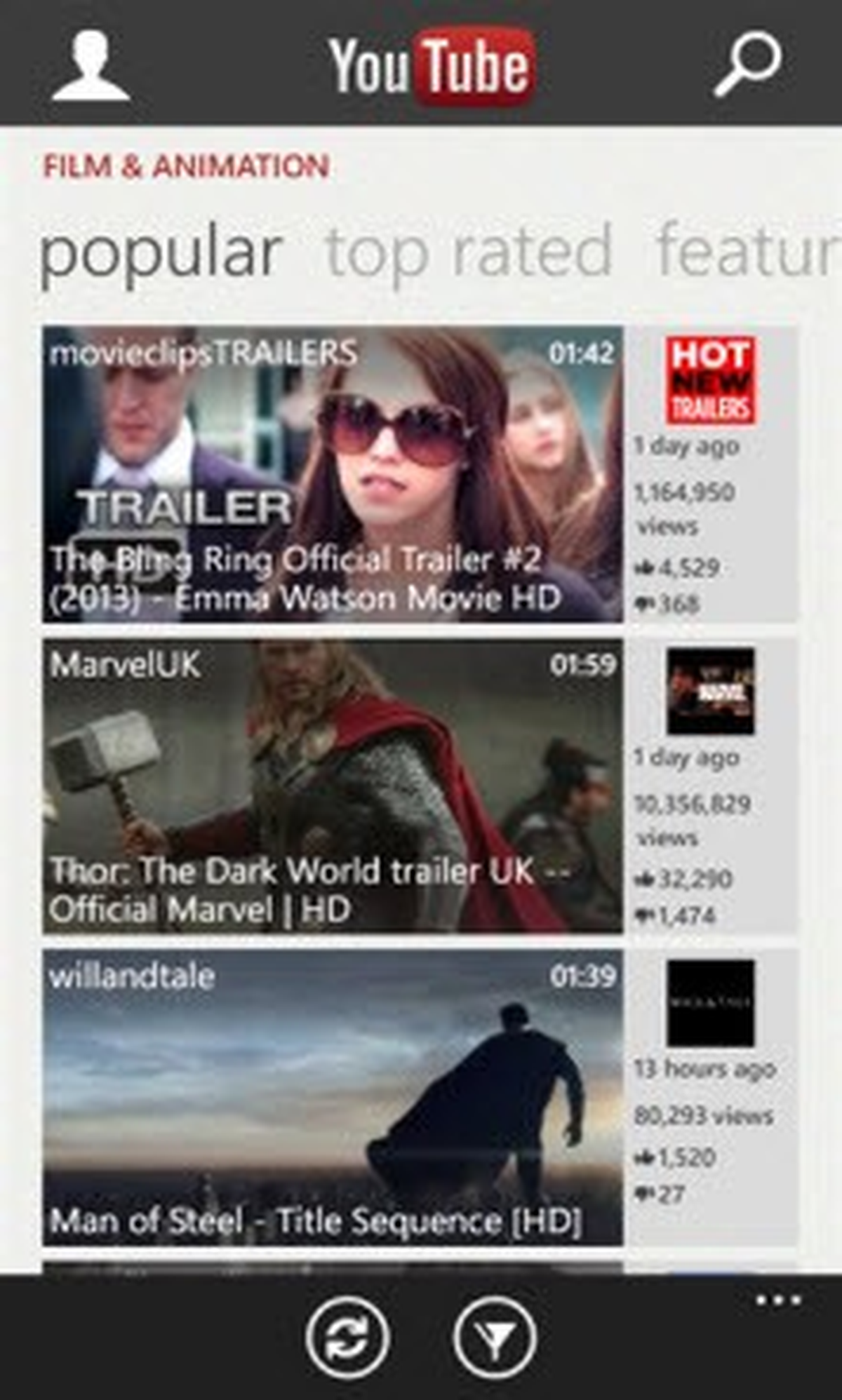
Task: Open the Hot New Trailers channel avatar
Action: [710, 380]
